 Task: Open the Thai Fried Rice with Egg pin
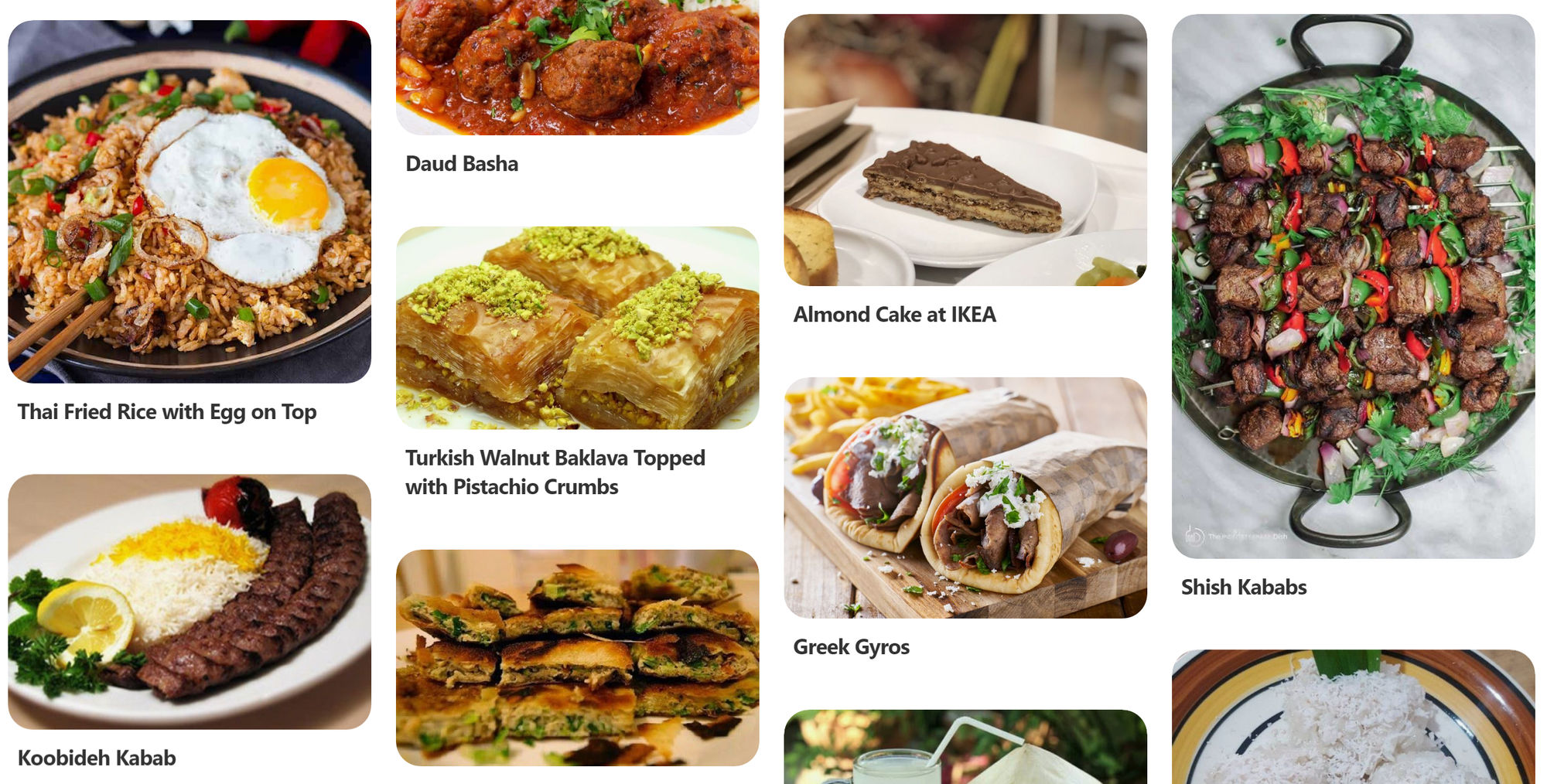190,202
